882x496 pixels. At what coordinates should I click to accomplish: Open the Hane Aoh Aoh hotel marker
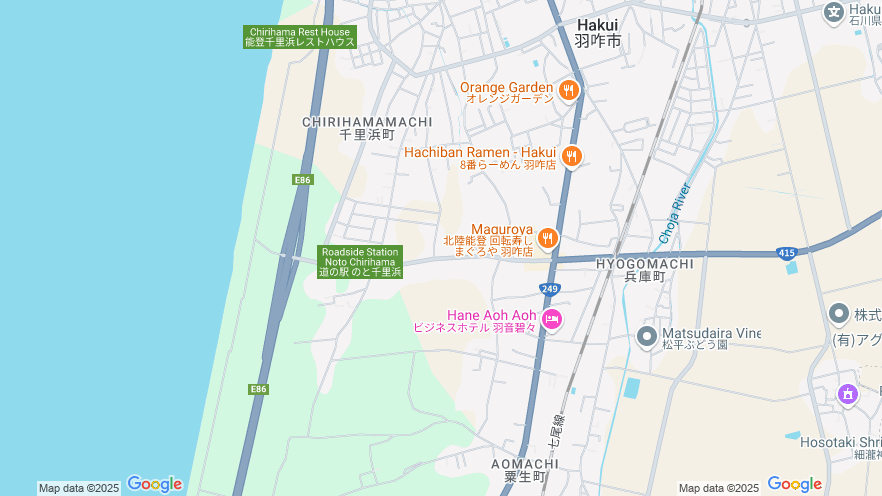point(552,320)
